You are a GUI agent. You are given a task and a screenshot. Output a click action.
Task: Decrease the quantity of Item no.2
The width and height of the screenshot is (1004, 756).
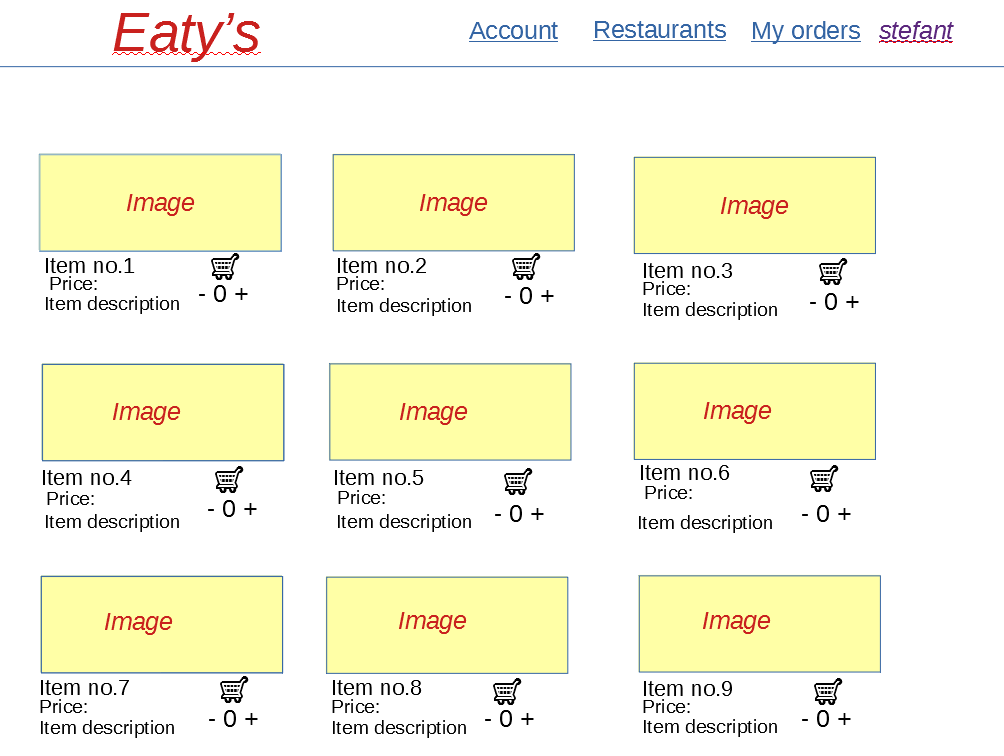(509, 297)
